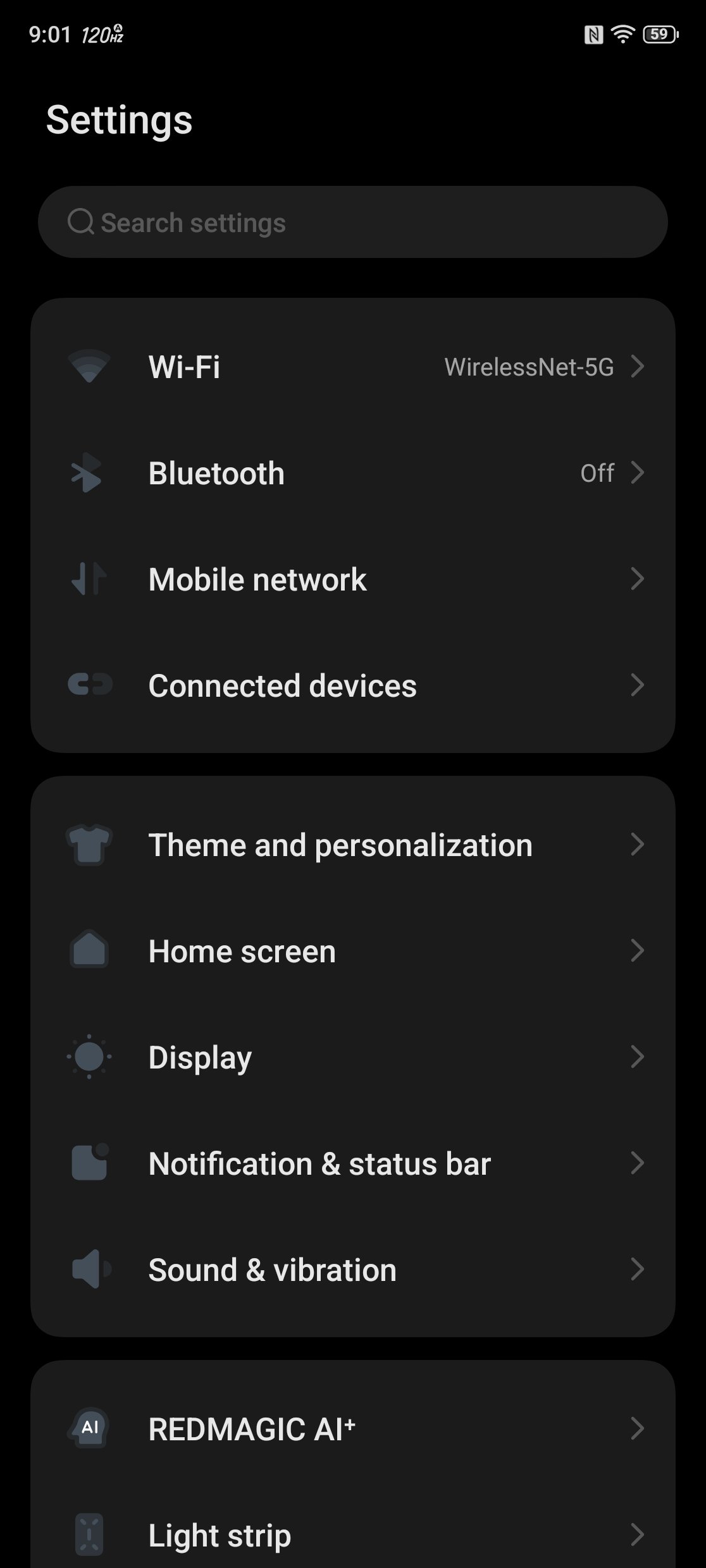
Task: Open Mobile network options
Action: click(x=352, y=579)
